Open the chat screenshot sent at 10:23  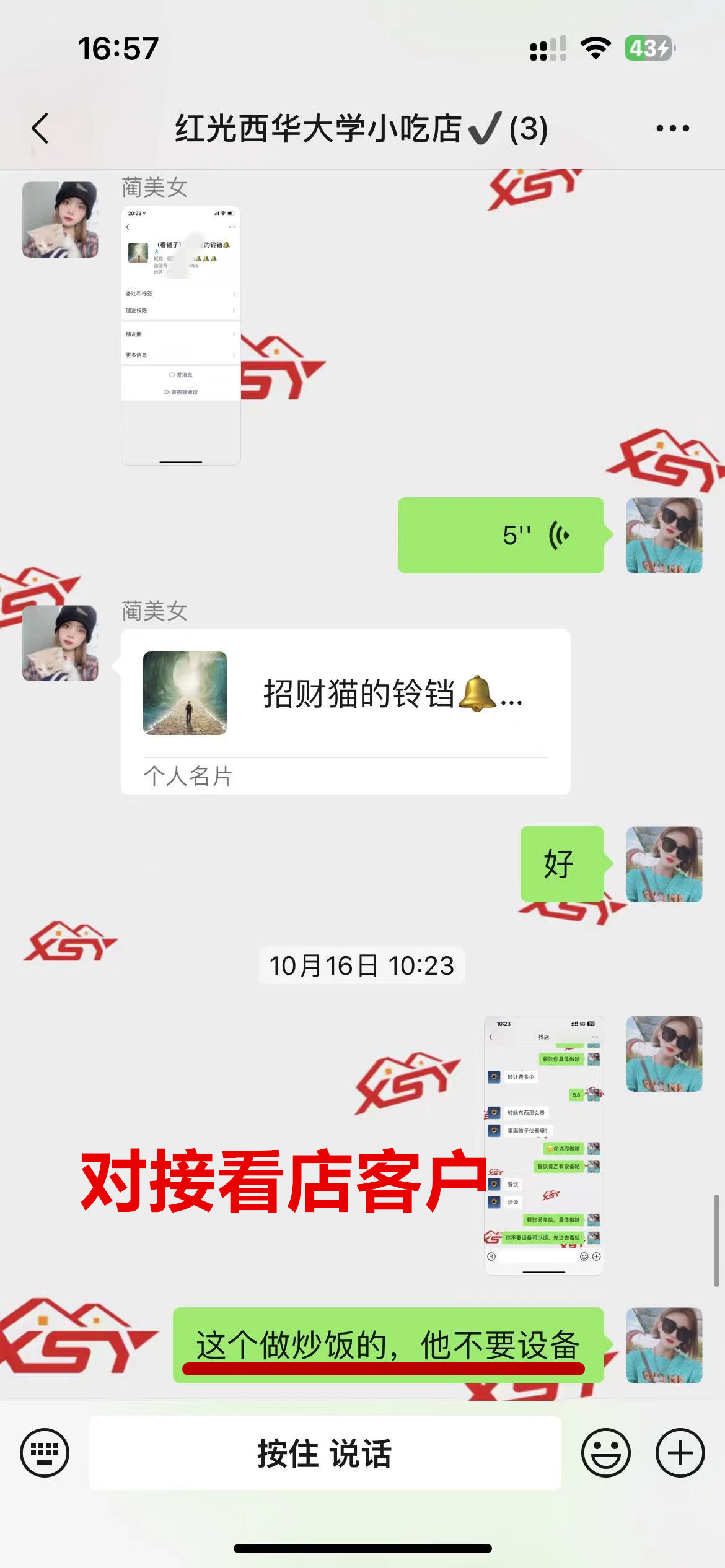point(543,1145)
